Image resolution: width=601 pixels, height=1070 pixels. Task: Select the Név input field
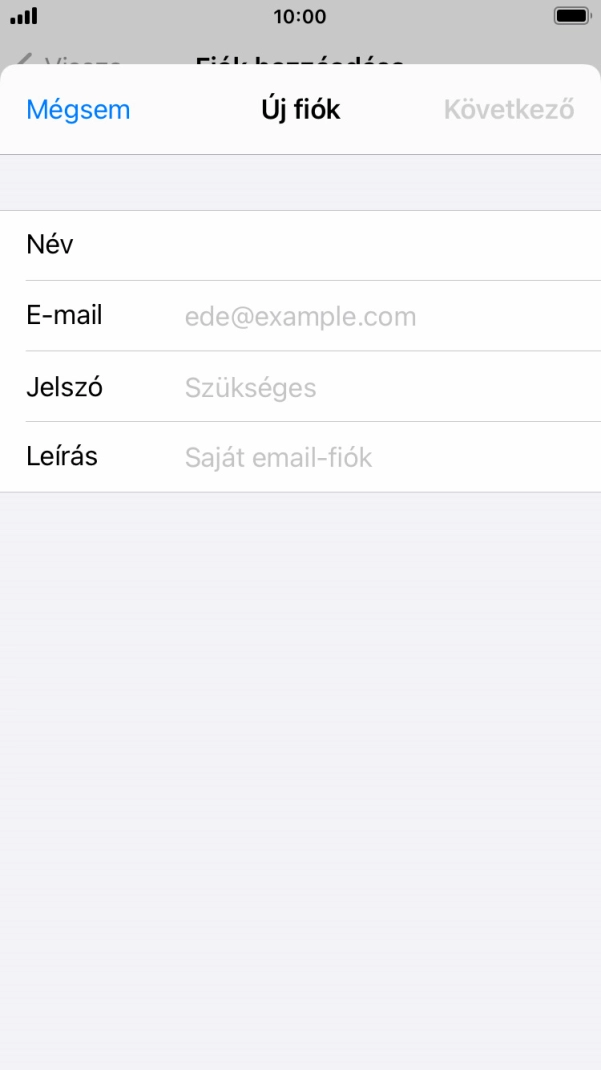coord(380,246)
